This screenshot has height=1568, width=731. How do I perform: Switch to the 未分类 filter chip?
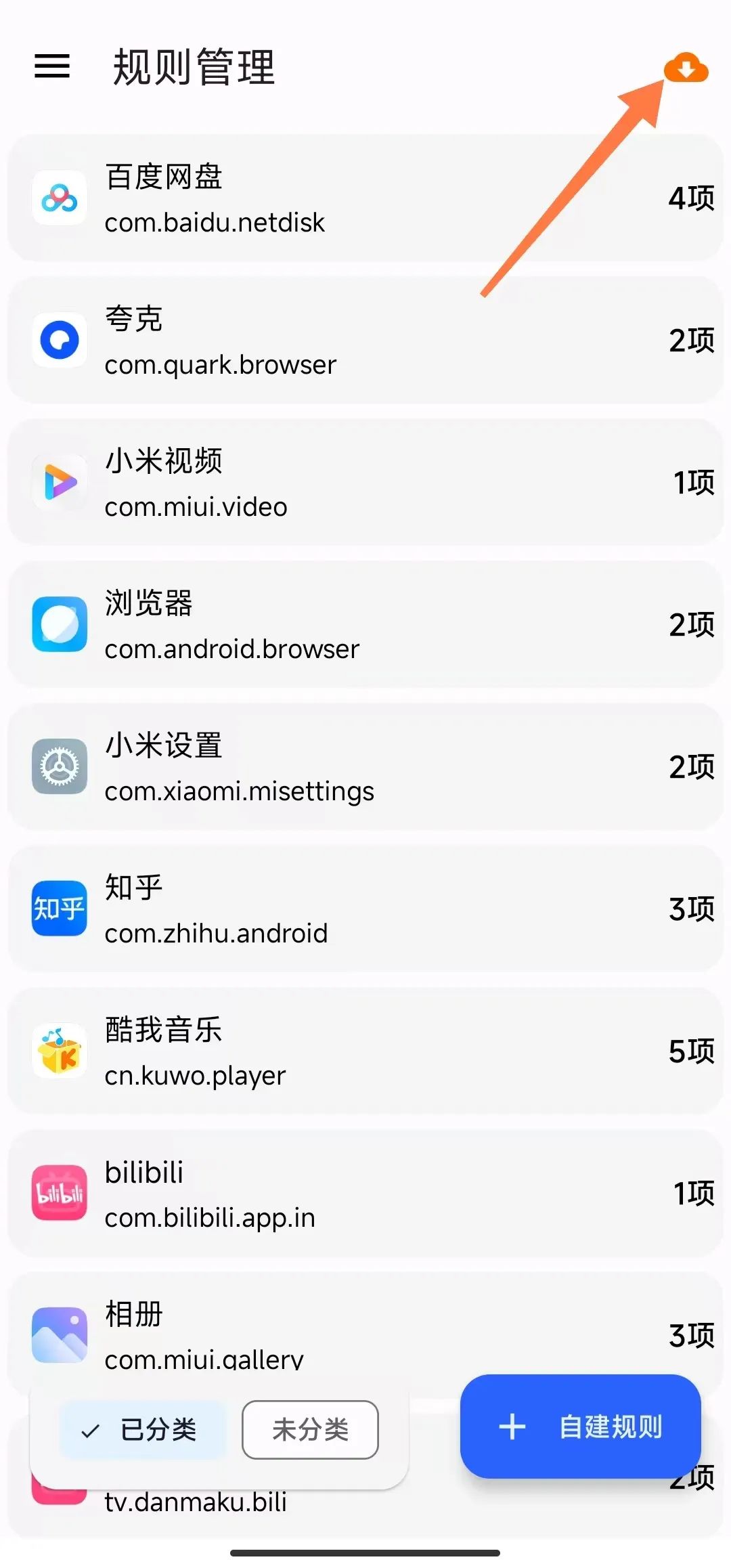[310, 1429]
